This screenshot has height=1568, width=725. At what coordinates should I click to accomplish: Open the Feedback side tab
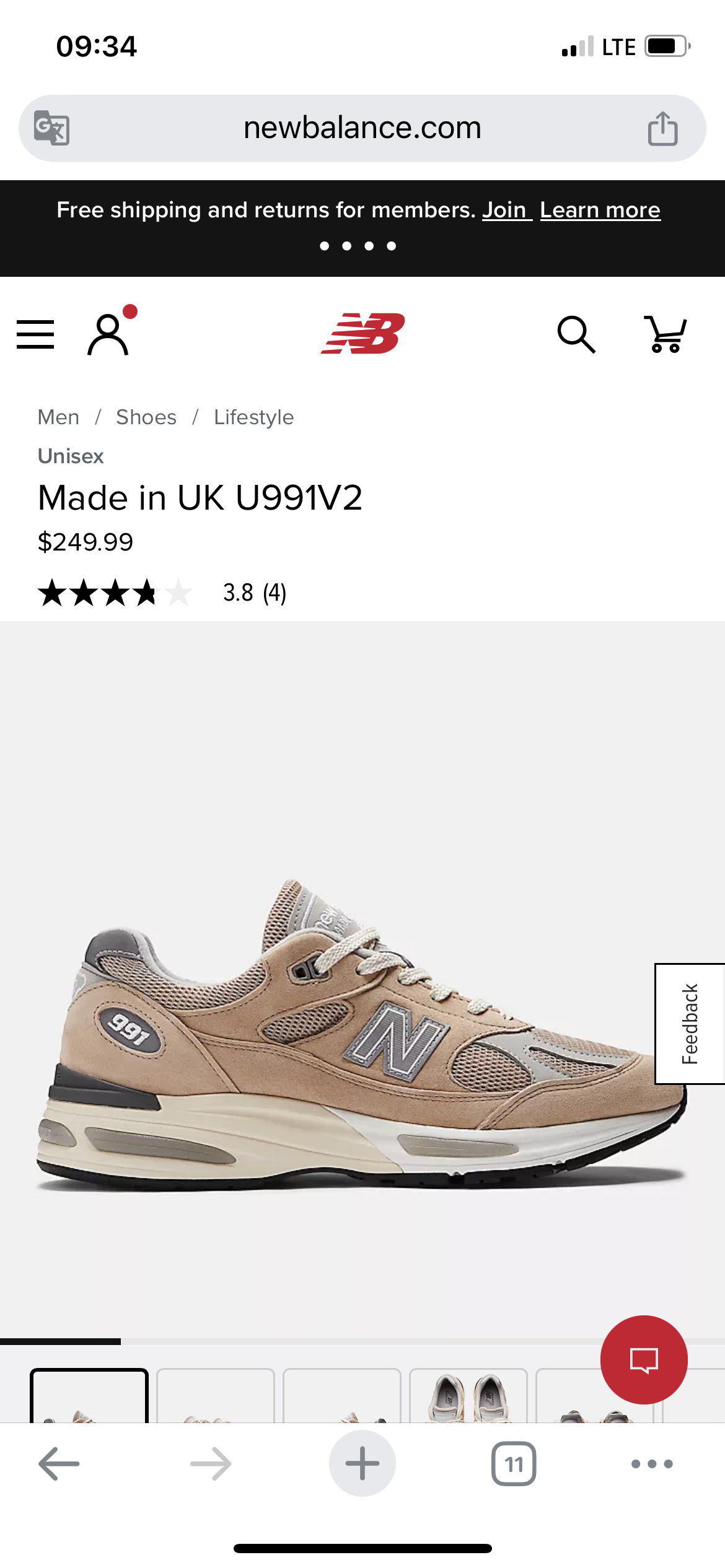[690, 1024]
